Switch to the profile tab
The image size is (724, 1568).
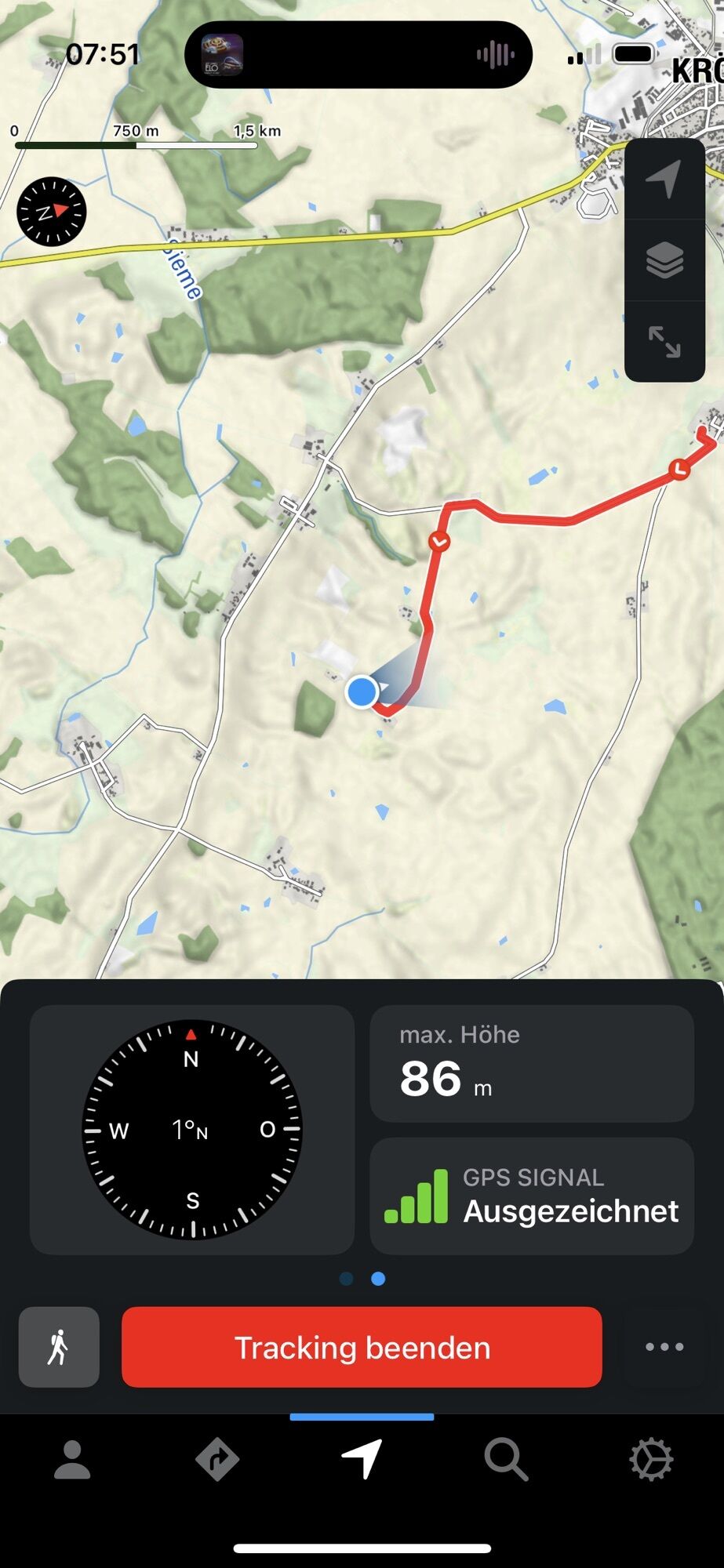tap(72, 1460)
